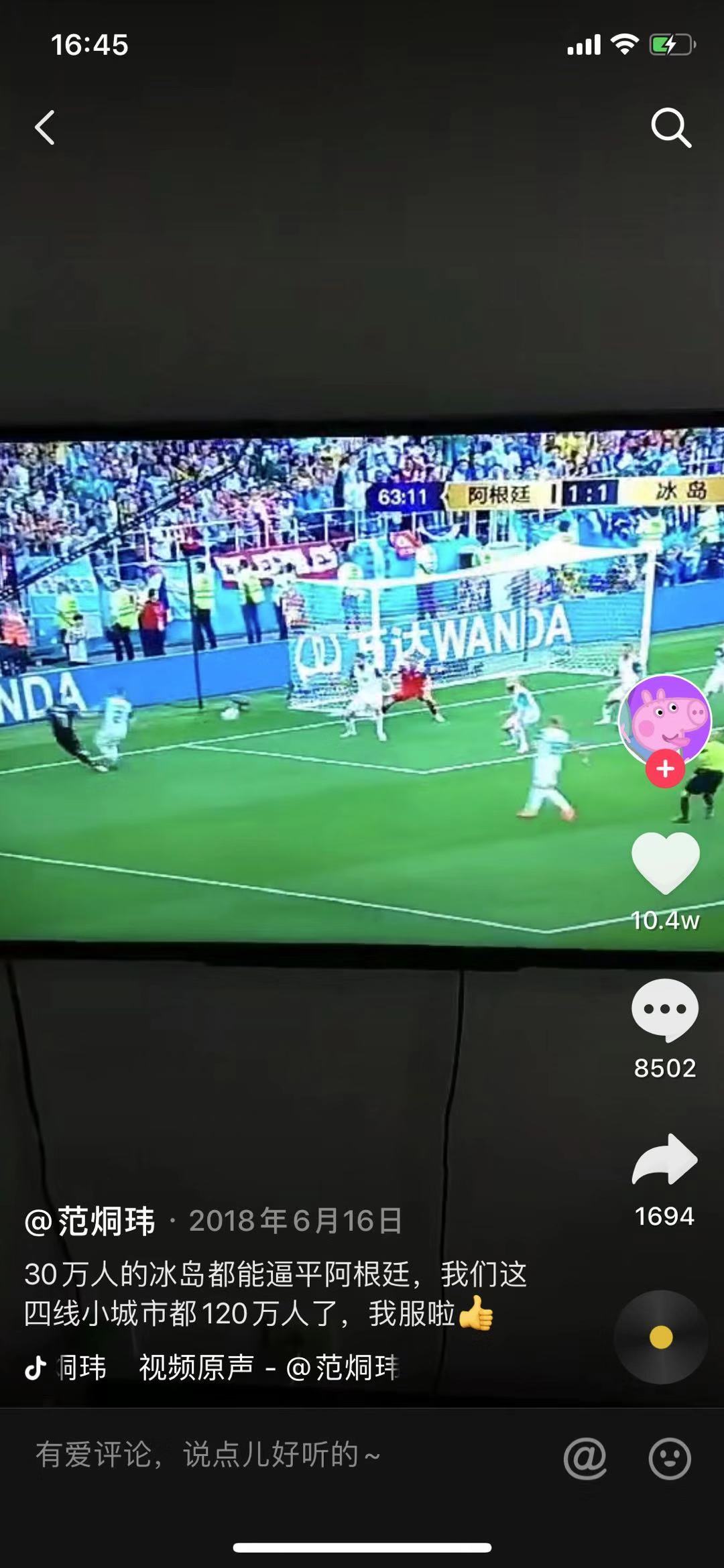Mention a friend with the @ icon
The image size is (724, 1568).
pos(585,1457)
